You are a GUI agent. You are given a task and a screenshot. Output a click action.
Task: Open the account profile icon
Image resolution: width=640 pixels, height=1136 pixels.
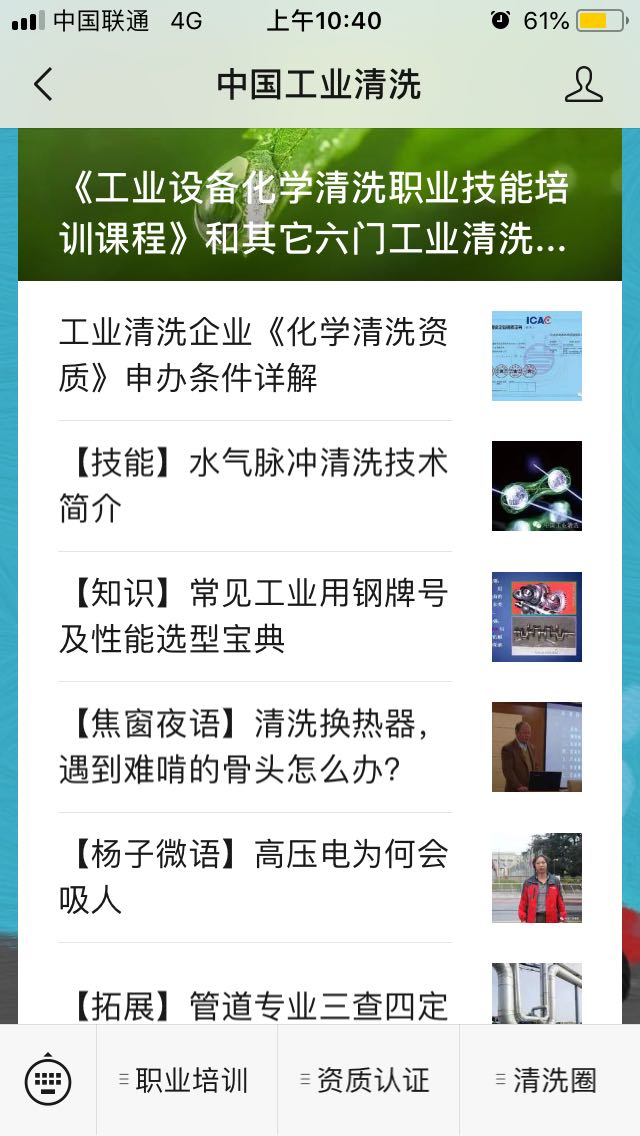[x=583, y=85]
